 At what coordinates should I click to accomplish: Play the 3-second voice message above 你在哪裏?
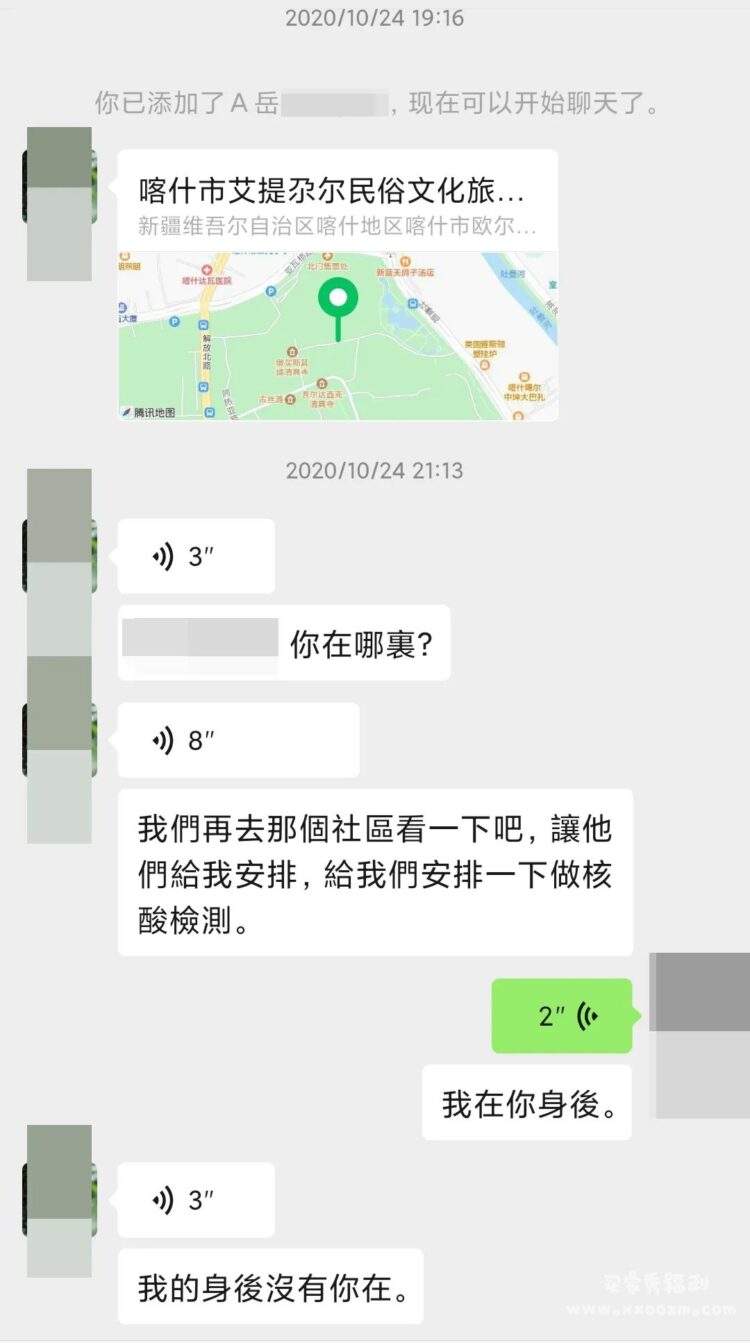196,556
